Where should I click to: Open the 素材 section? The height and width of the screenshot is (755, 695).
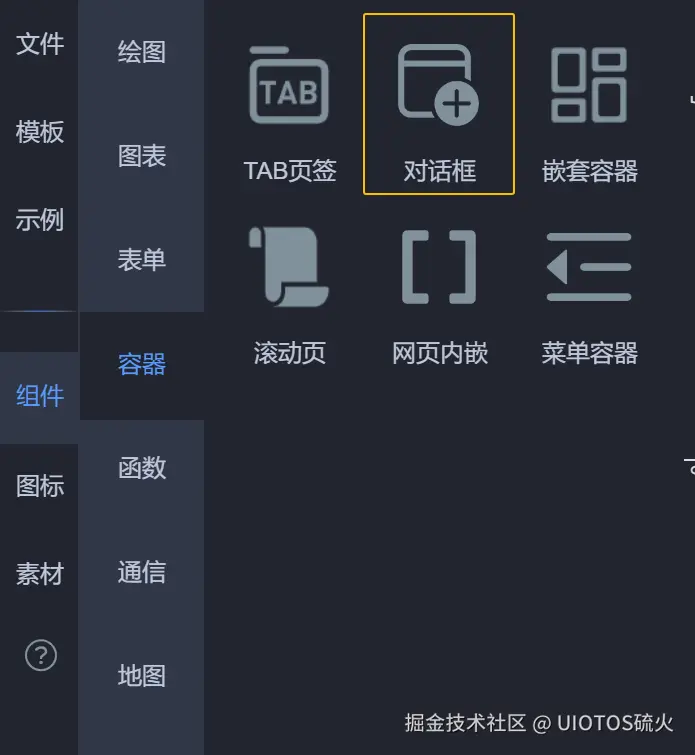[39, 574]
